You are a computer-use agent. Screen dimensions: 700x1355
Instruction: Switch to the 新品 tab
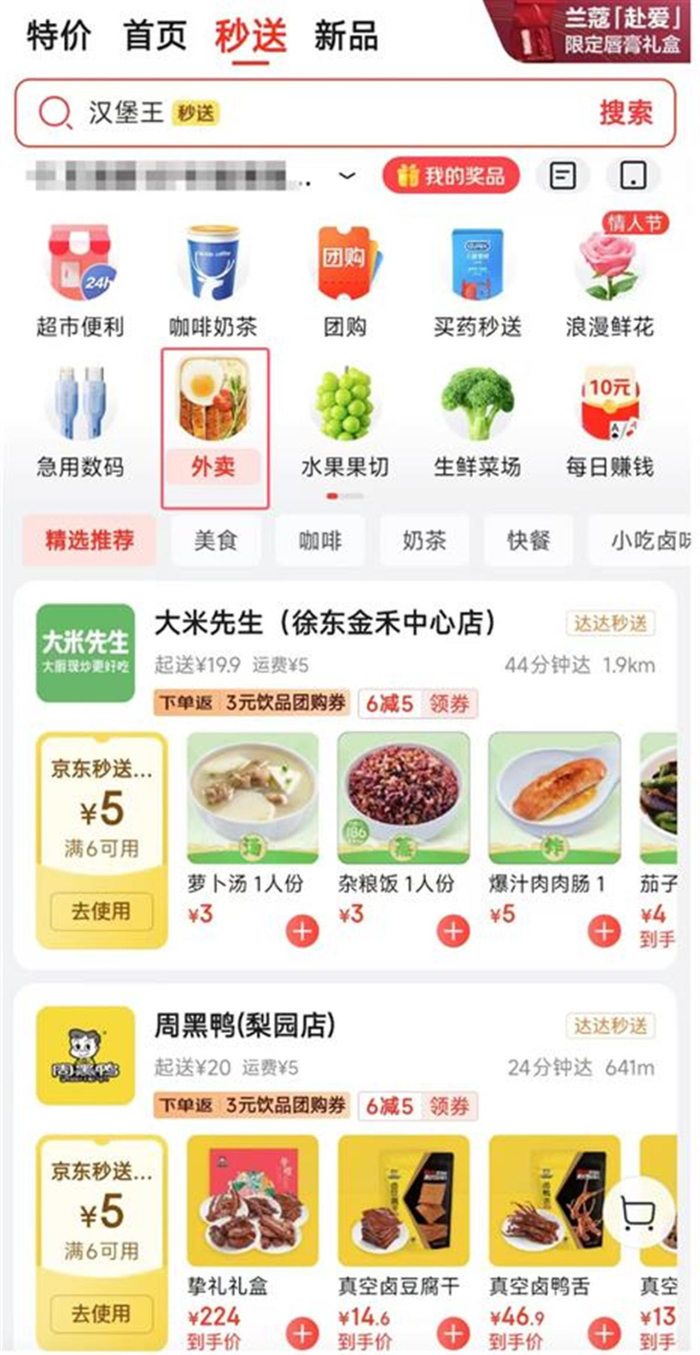point(346,37)
